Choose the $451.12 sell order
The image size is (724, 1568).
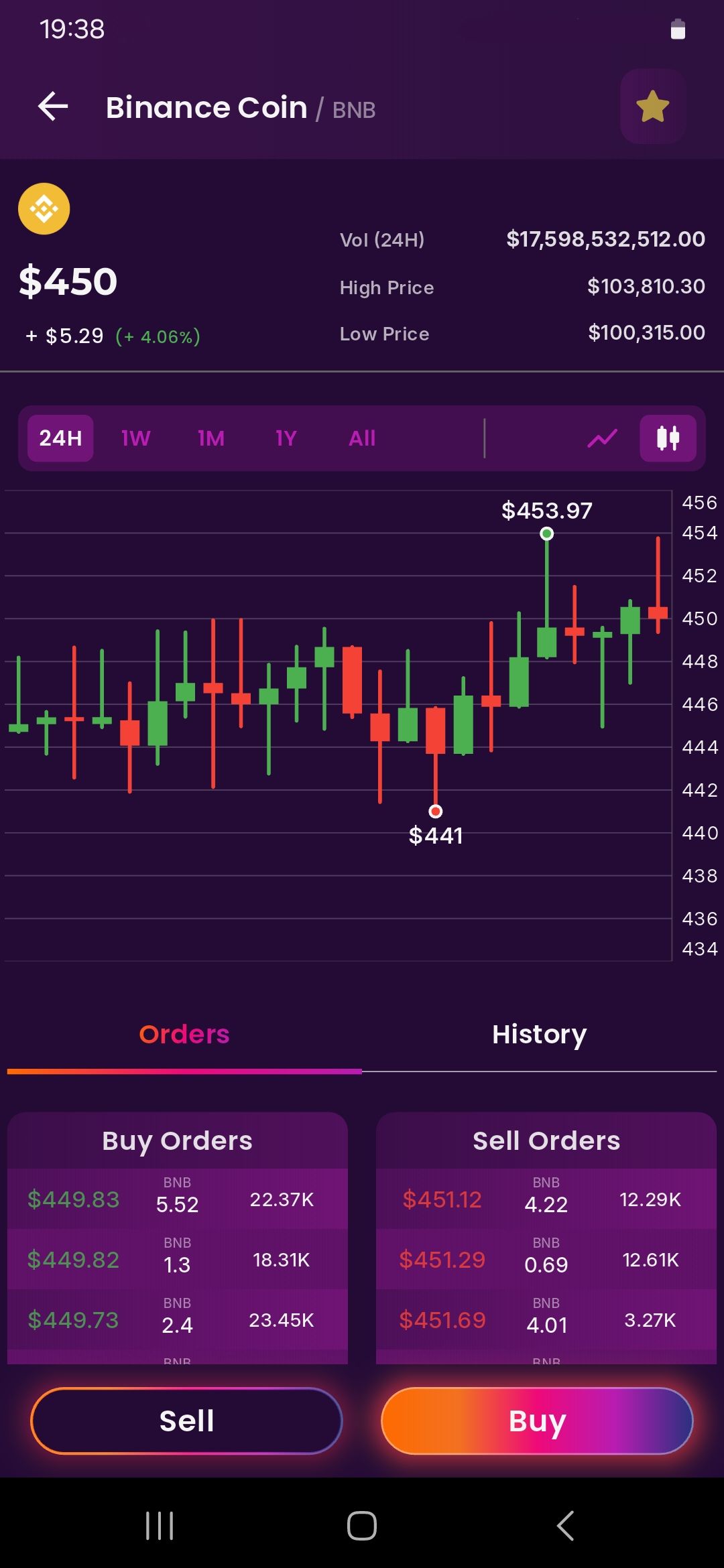546,1199
